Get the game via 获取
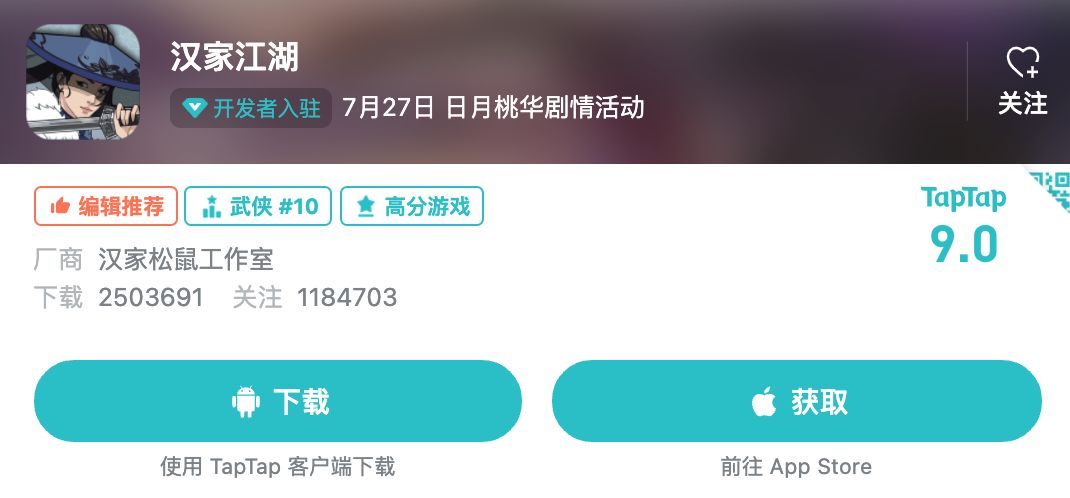 pos(796,401)
